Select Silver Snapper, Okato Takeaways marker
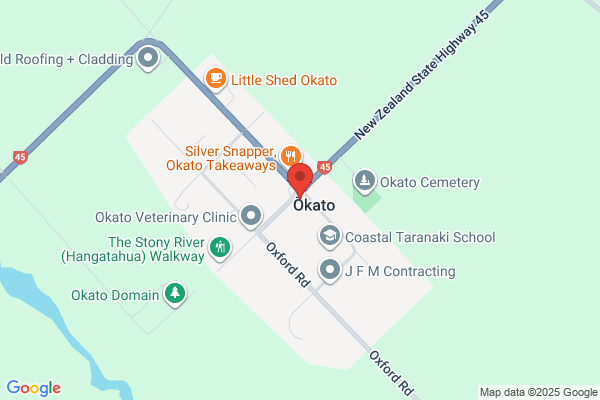The width and height of the screenshot is (600, 400). (291, 157)
